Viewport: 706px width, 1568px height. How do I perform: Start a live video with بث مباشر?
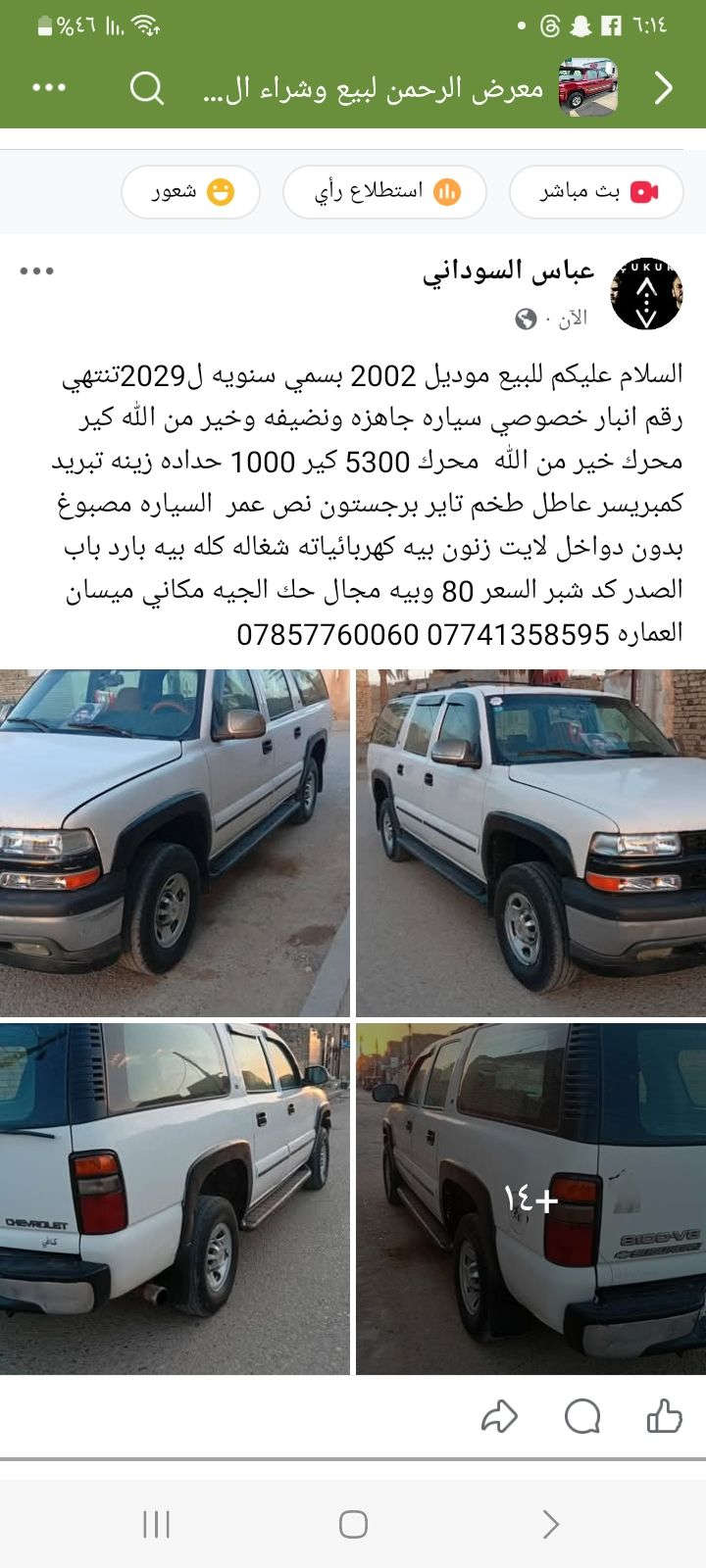(597, 192)
